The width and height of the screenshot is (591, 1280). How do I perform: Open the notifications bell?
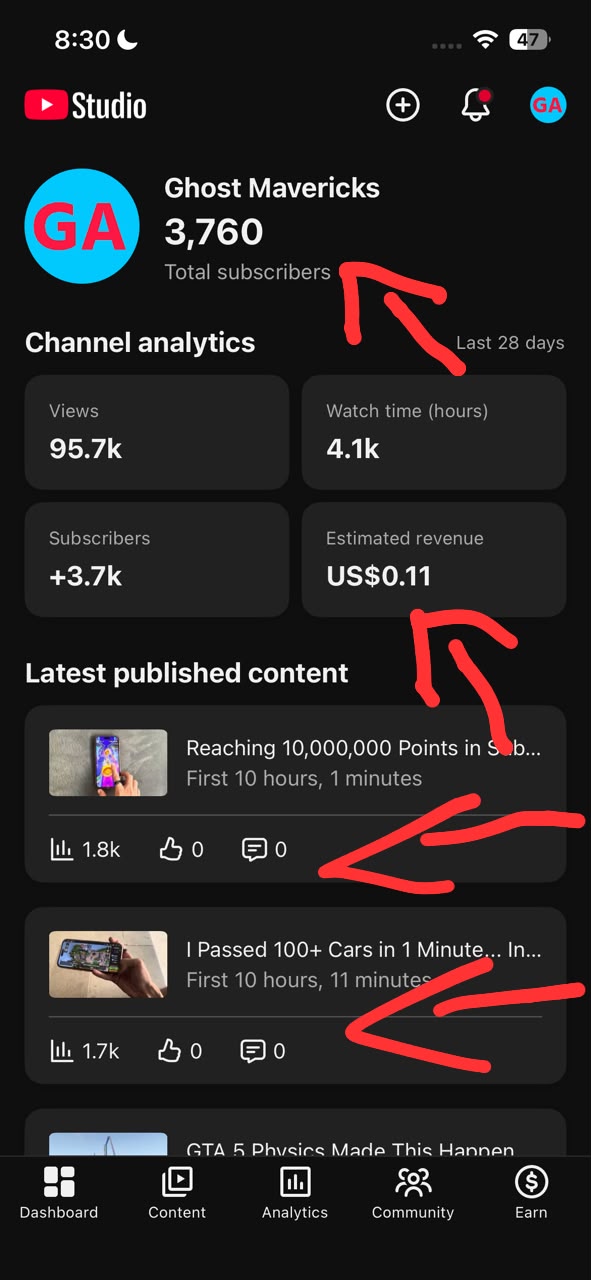click(477, 105)
